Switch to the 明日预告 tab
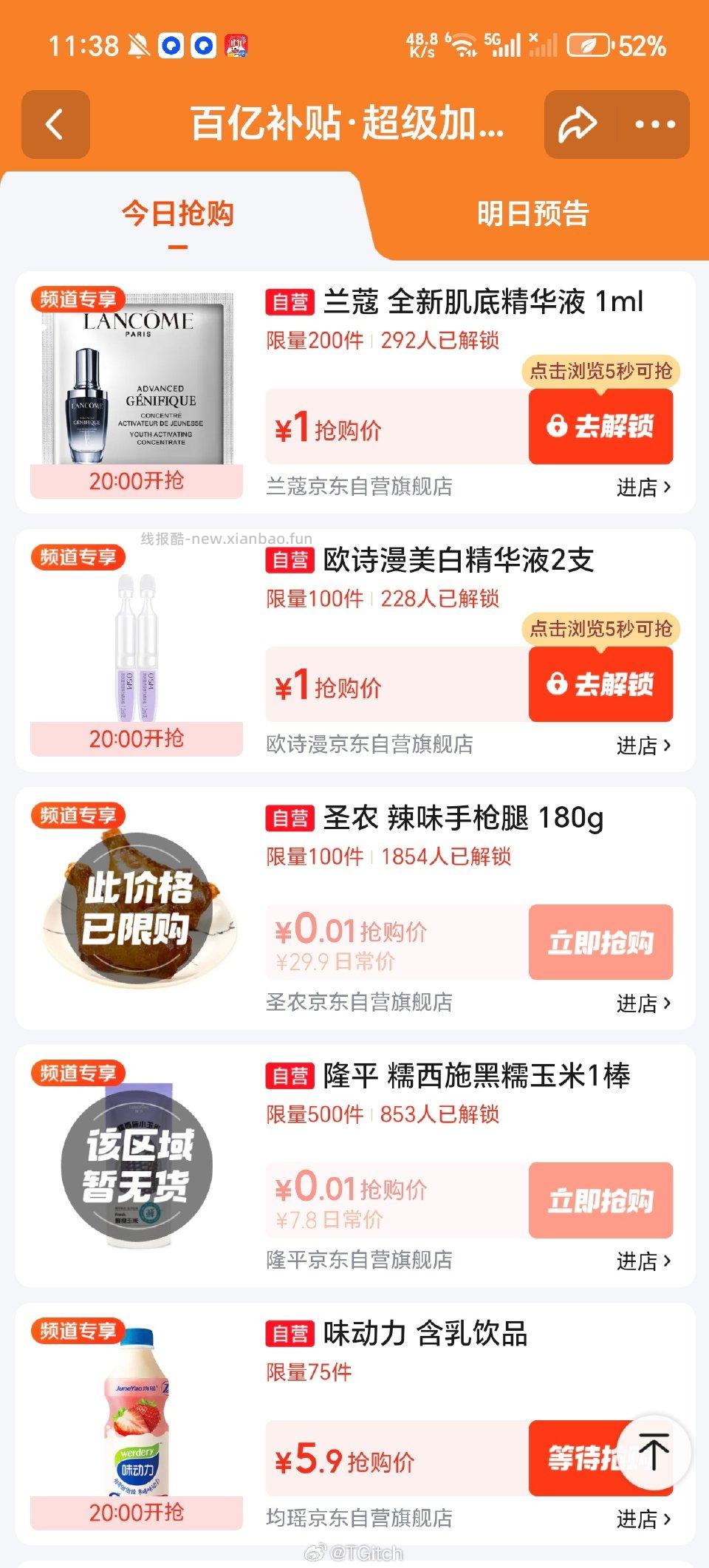This screenshot has height=1568, width=709. (532, 214)
